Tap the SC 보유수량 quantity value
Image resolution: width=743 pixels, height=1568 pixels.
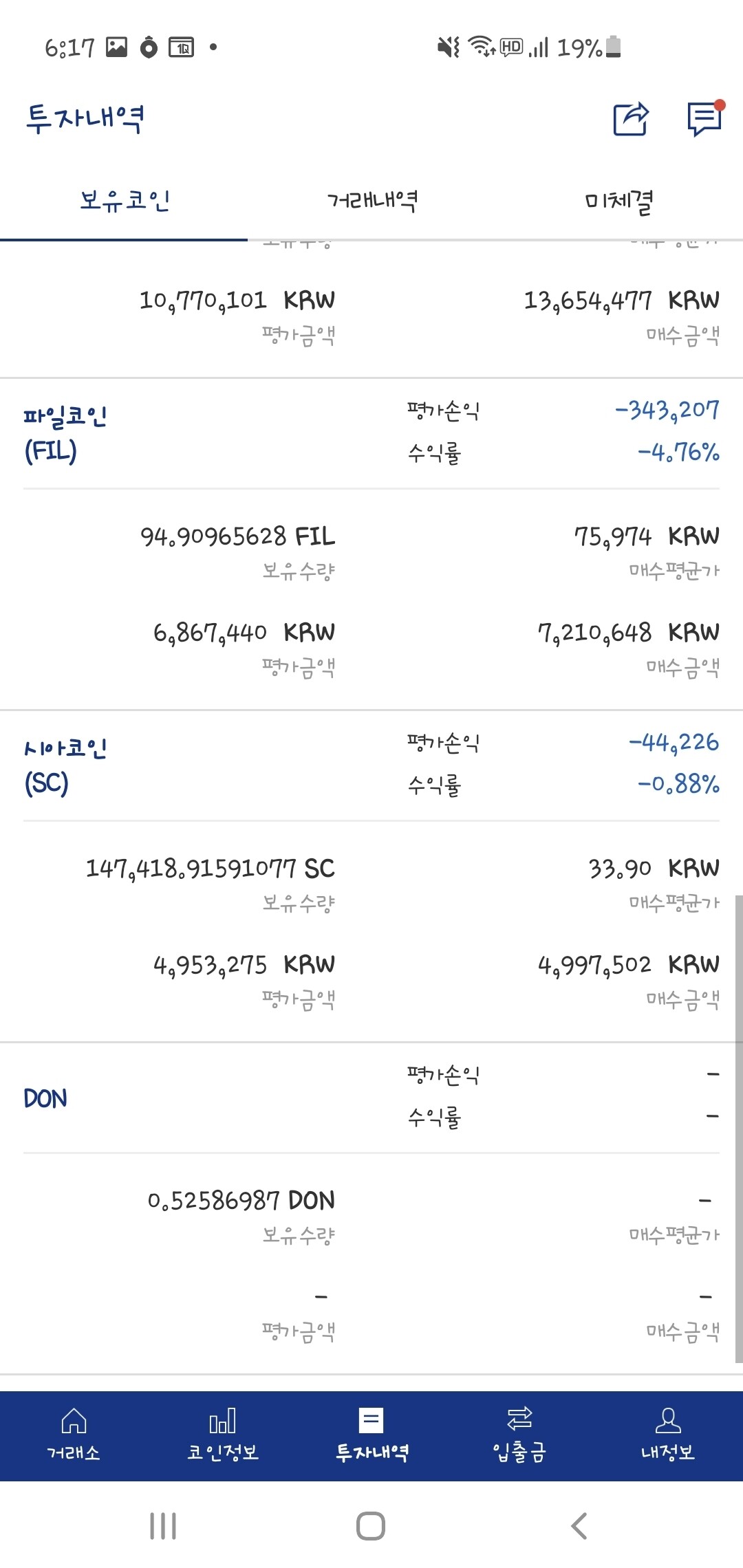tap(210, 869)
